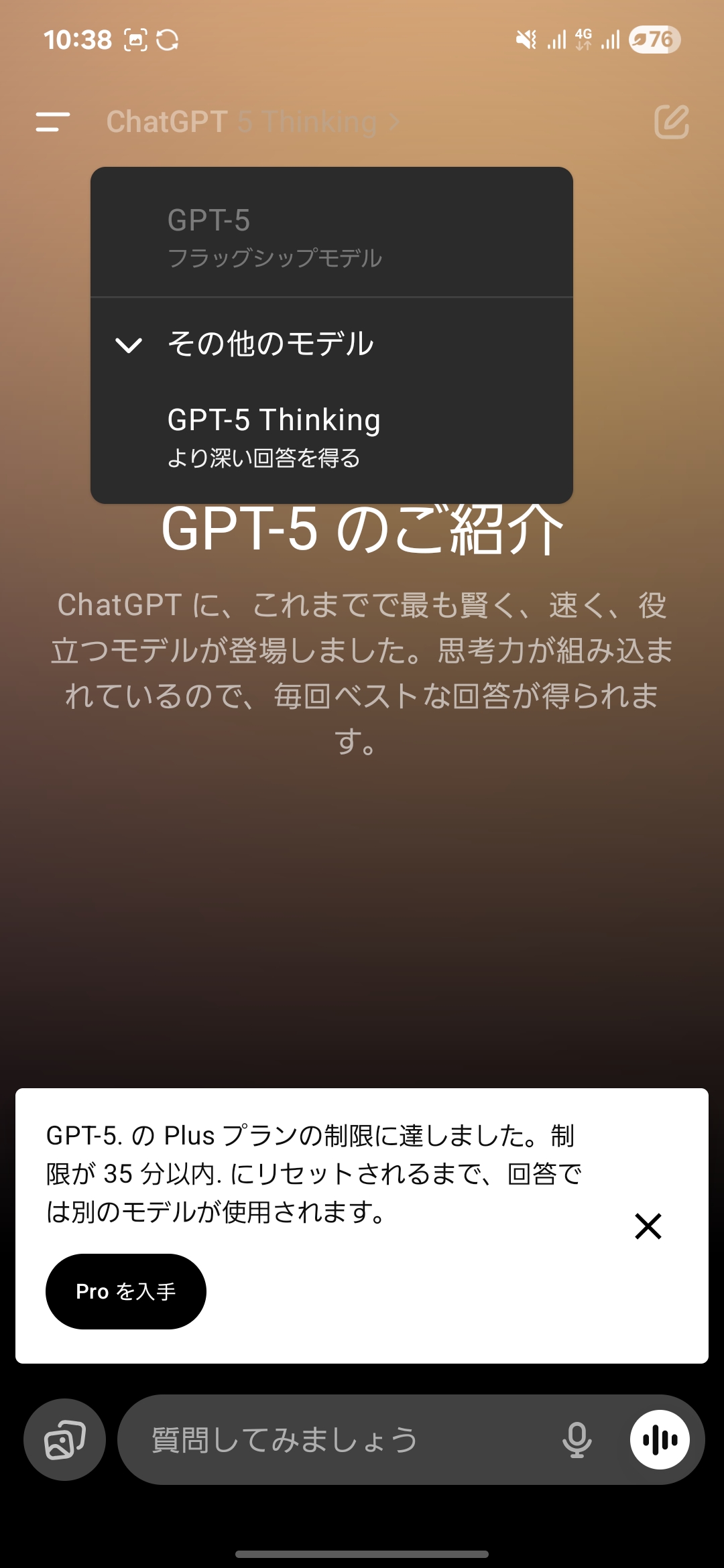Viewport: 724px width, 1568px height.
Task: Start voice dictation with the microphone
Action: point(577,1439)
